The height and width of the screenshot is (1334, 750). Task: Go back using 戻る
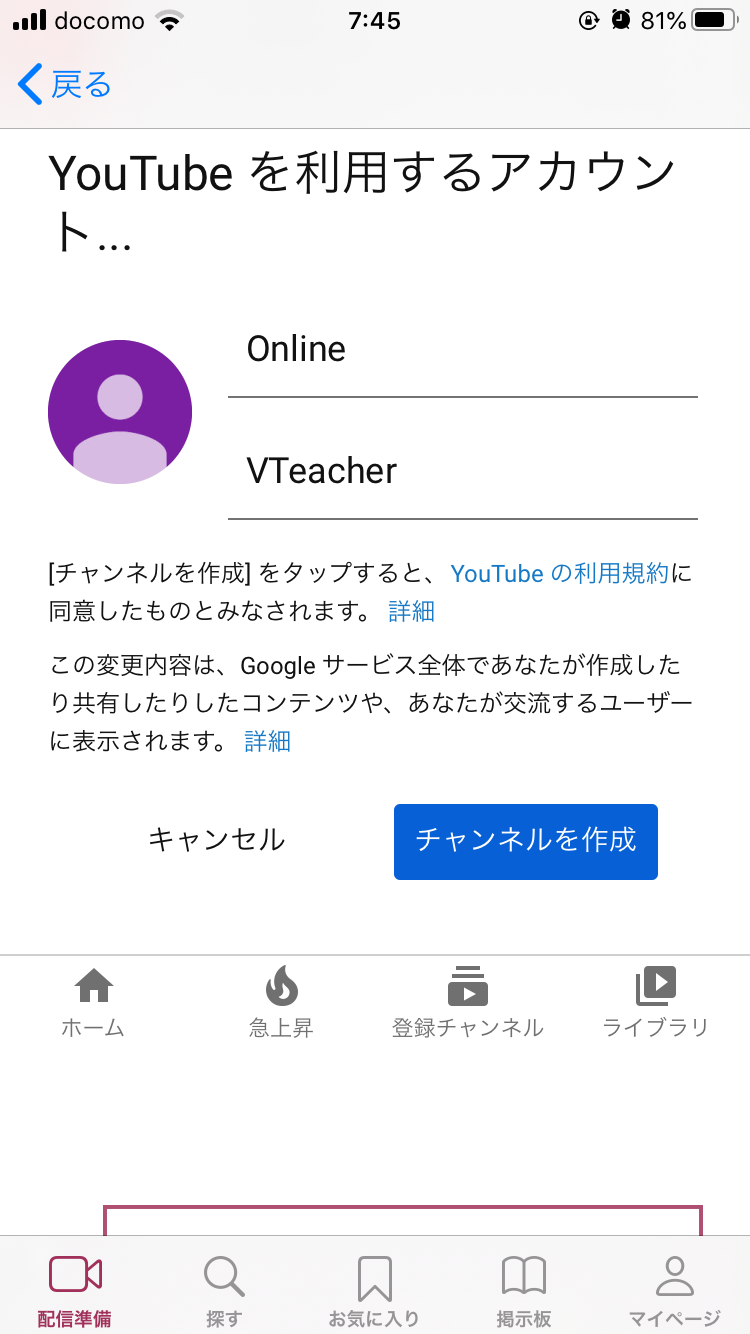[66, 85]
